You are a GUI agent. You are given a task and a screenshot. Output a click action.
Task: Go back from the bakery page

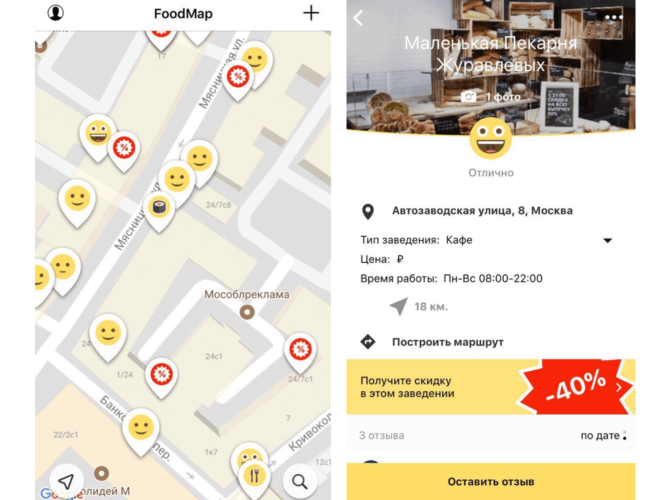(359, 17)
